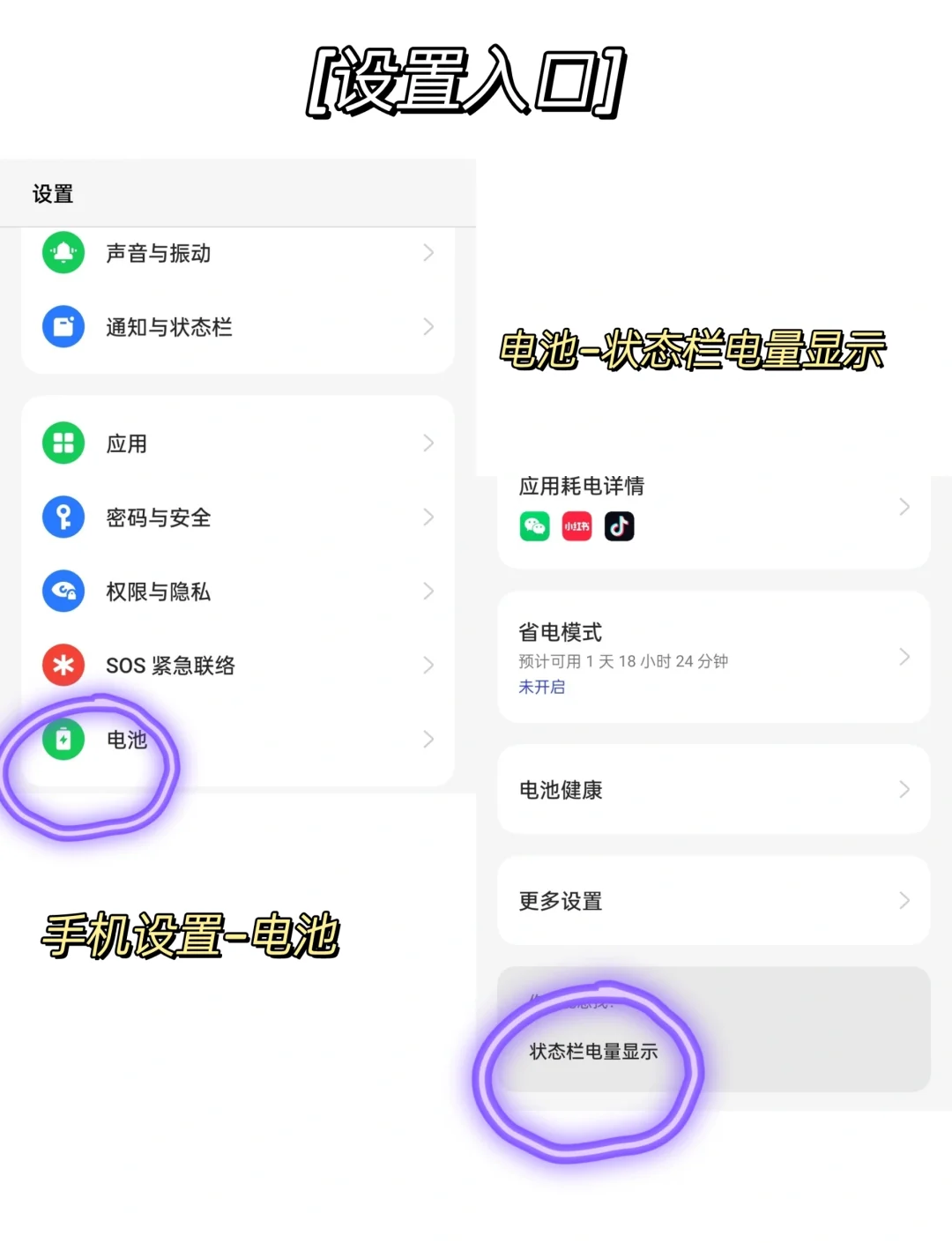Click the circled 状态栏电量显示 option
Screen dimensions: 952x1243
[593, 1052]
